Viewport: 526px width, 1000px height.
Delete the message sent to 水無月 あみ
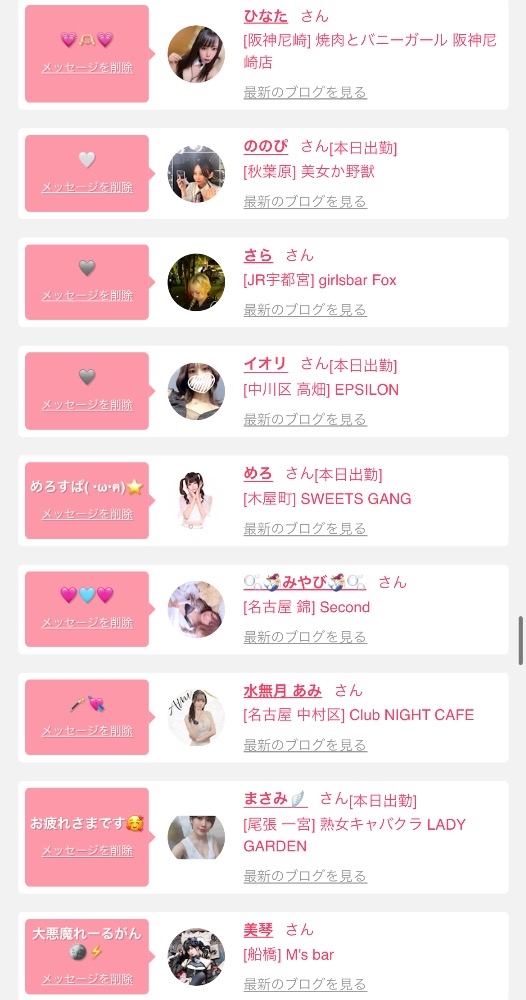pyautogui.click(x=87, y=731)
